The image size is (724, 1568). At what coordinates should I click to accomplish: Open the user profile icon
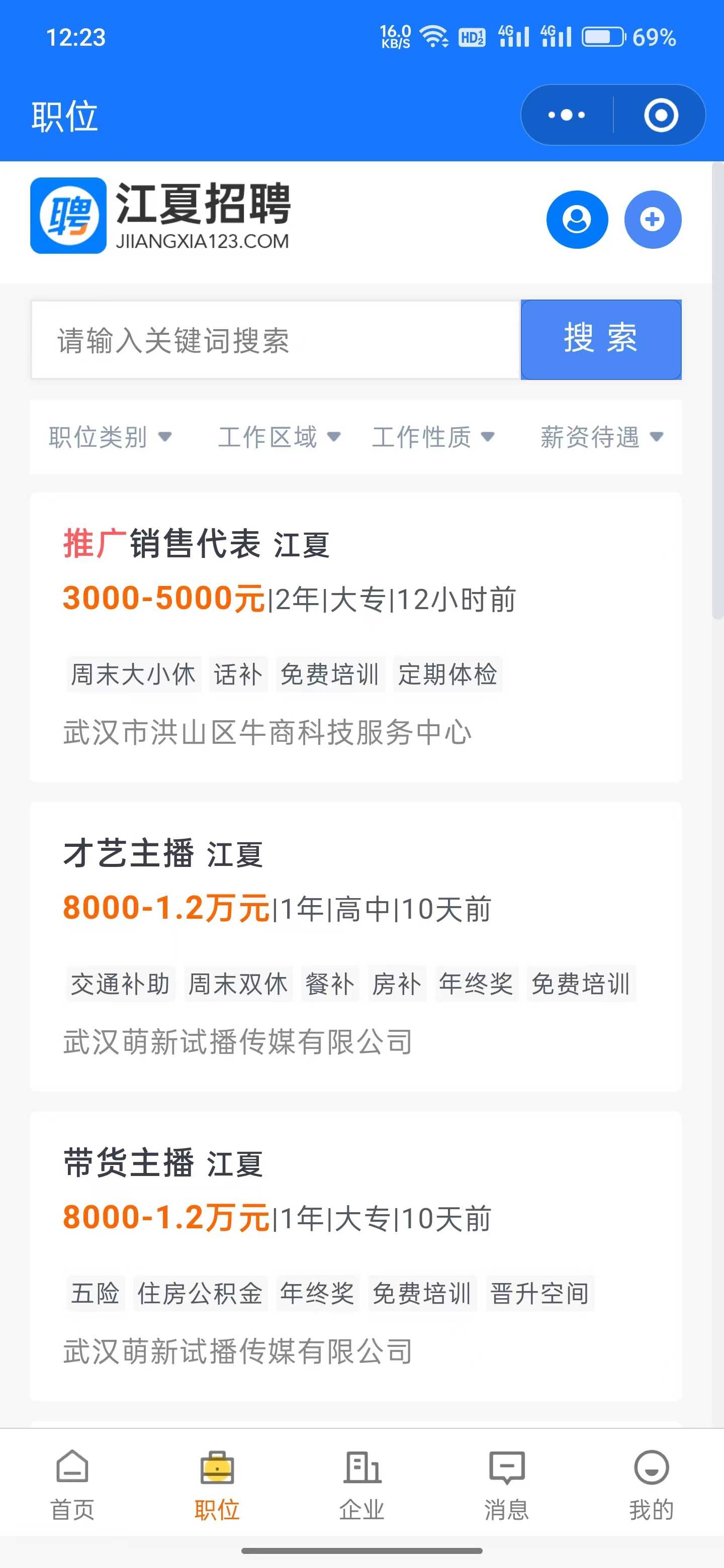[577, 219]
